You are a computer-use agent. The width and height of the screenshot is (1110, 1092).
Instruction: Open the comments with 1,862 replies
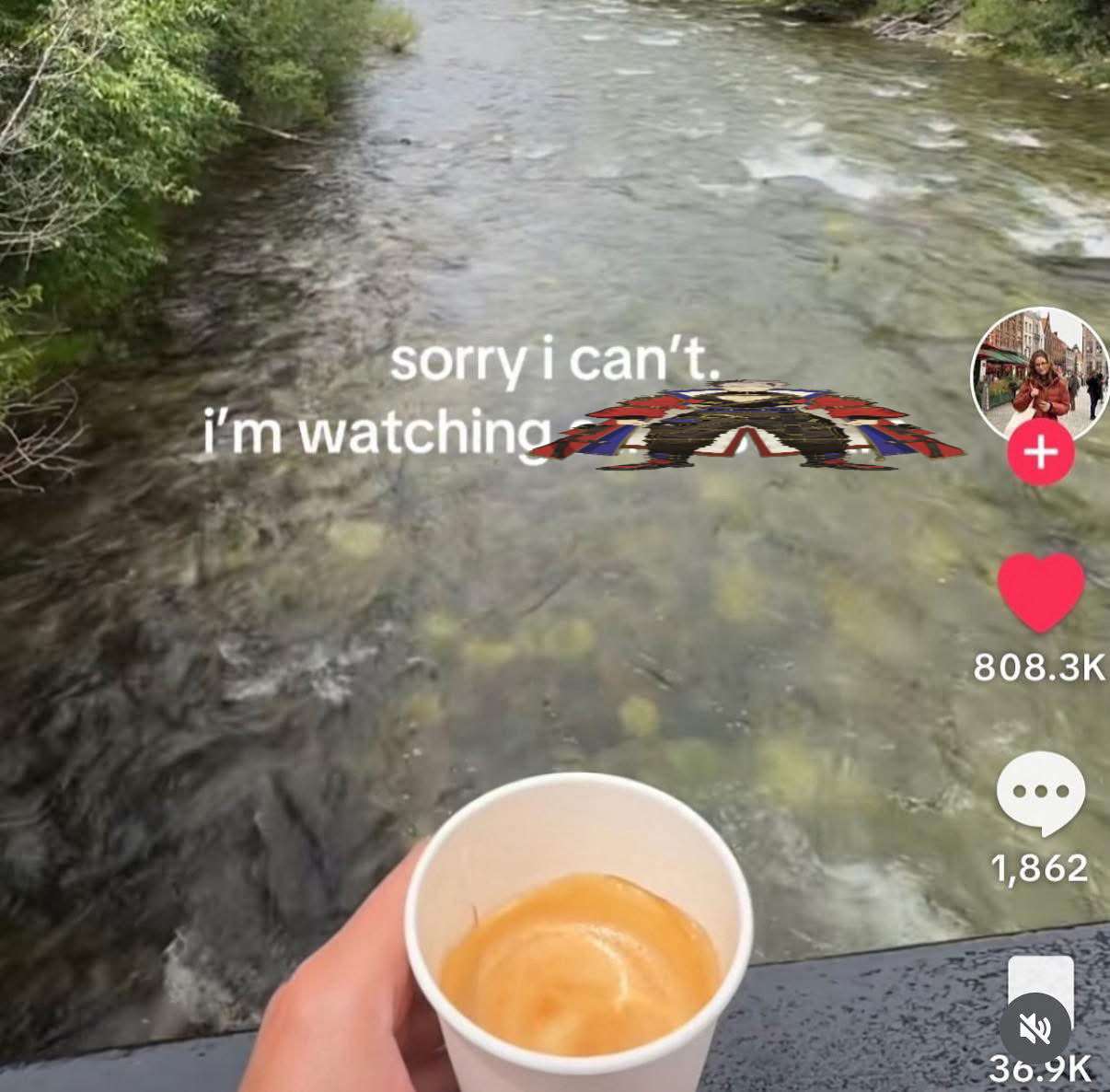(1040, 793)
